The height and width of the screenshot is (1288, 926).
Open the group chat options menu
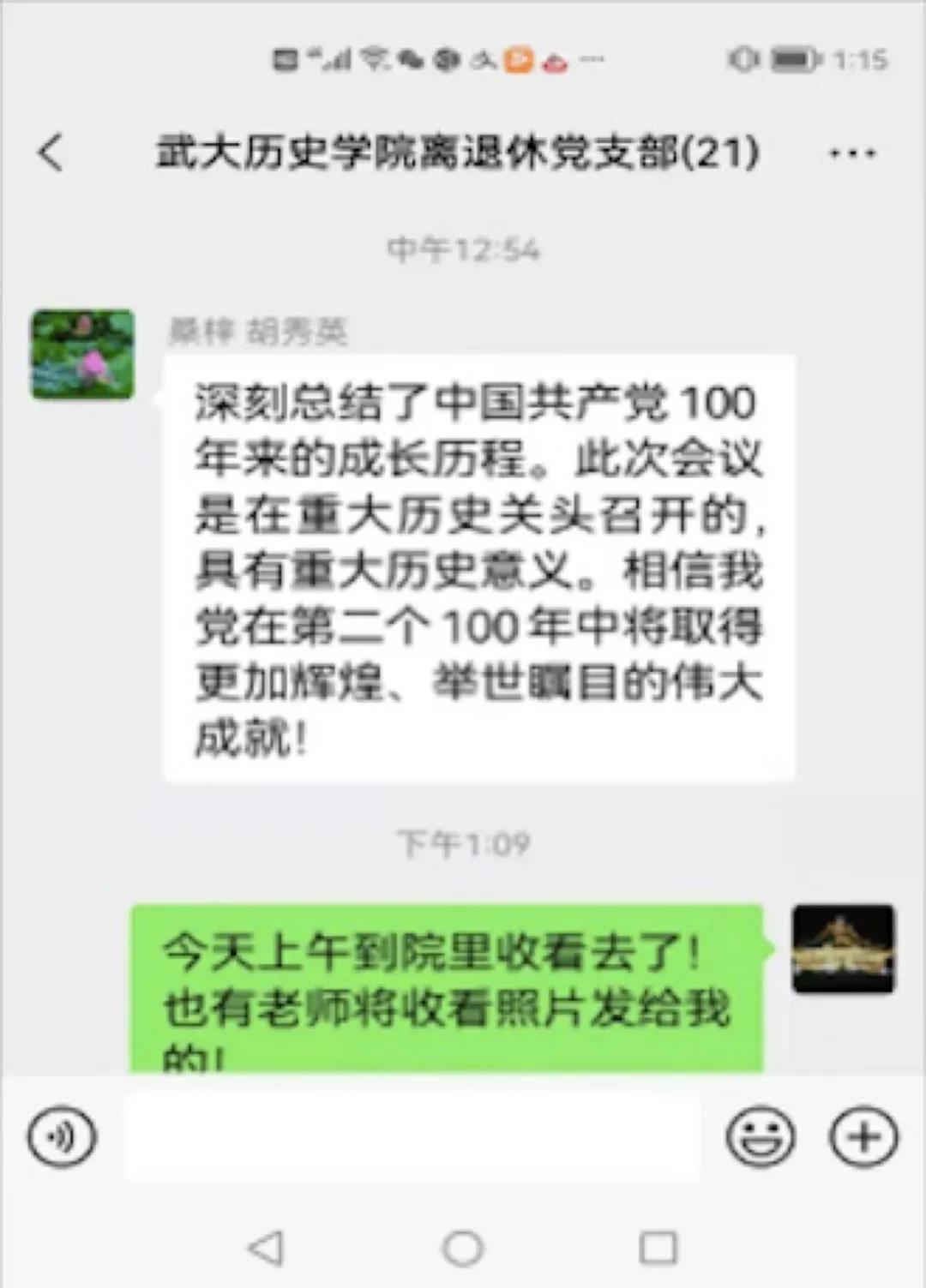[x=851, y=154]
